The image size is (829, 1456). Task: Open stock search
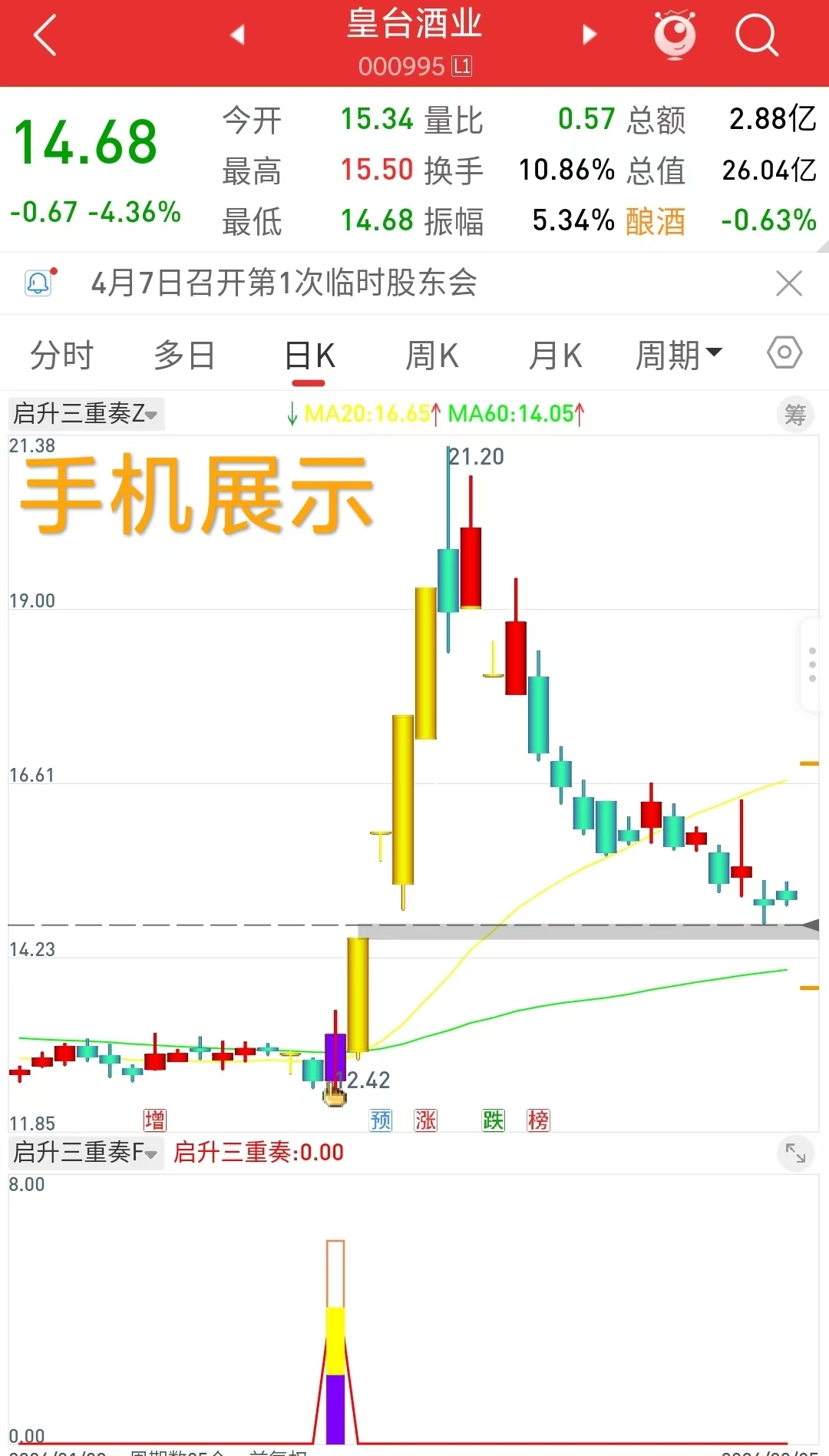[756, 35]
